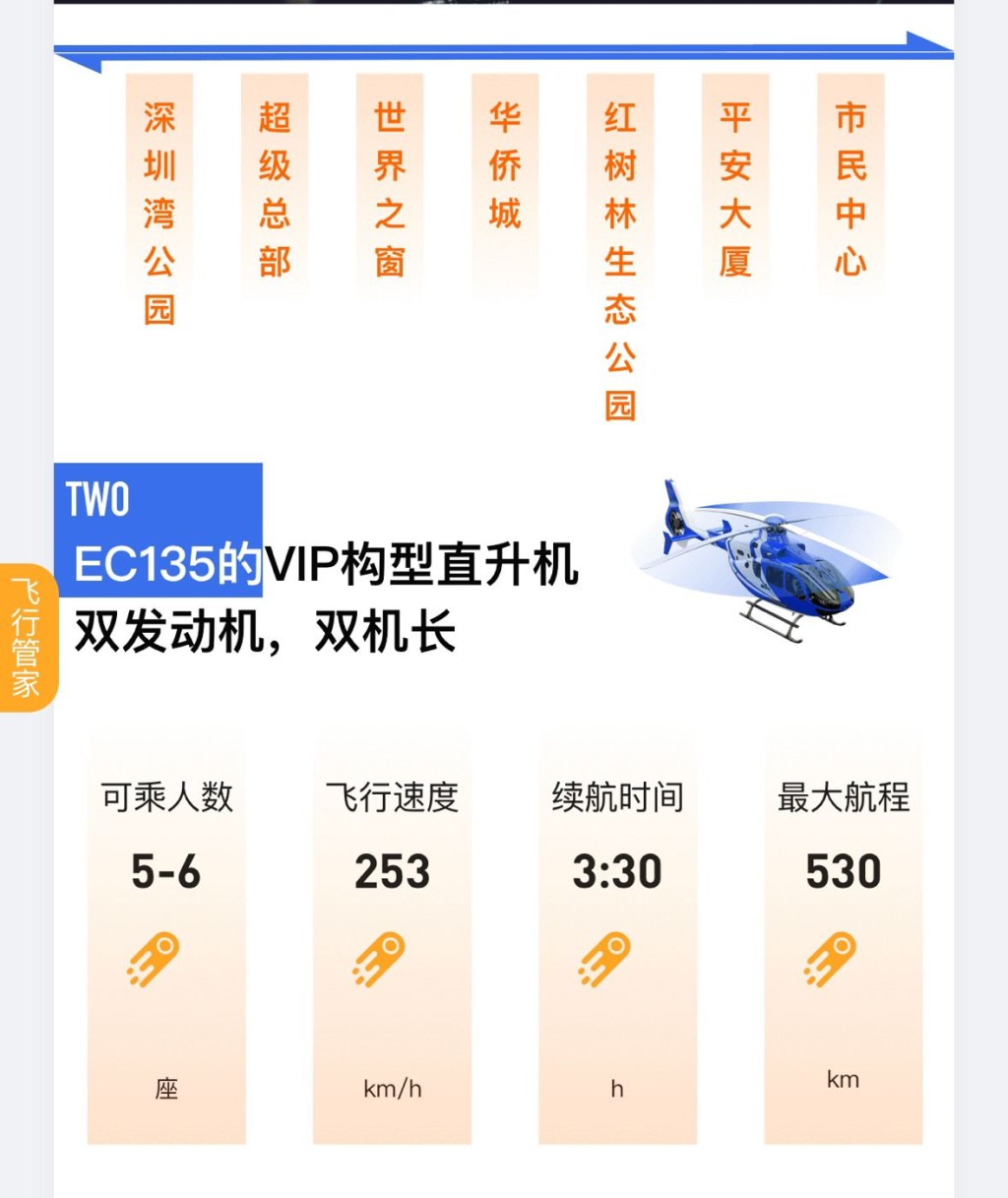Open the 飞行管家 floating side tab
The image size is (1008, 1198).
point(27,638)
